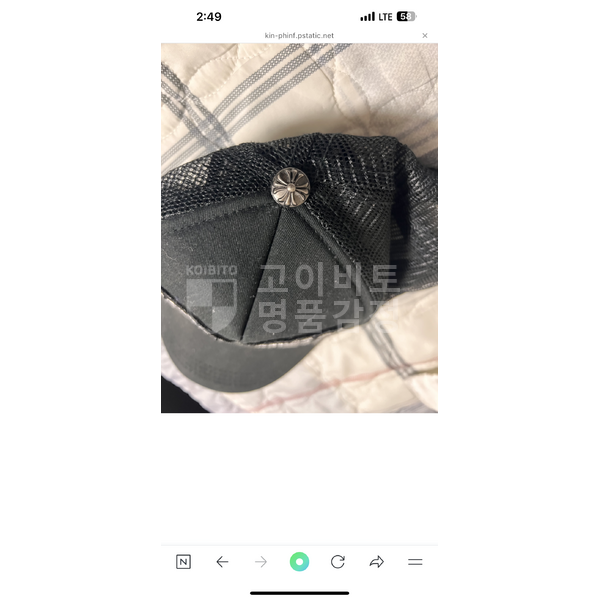Open the browser hamburger menu
The image size is (600, 600).
point(415,562)
